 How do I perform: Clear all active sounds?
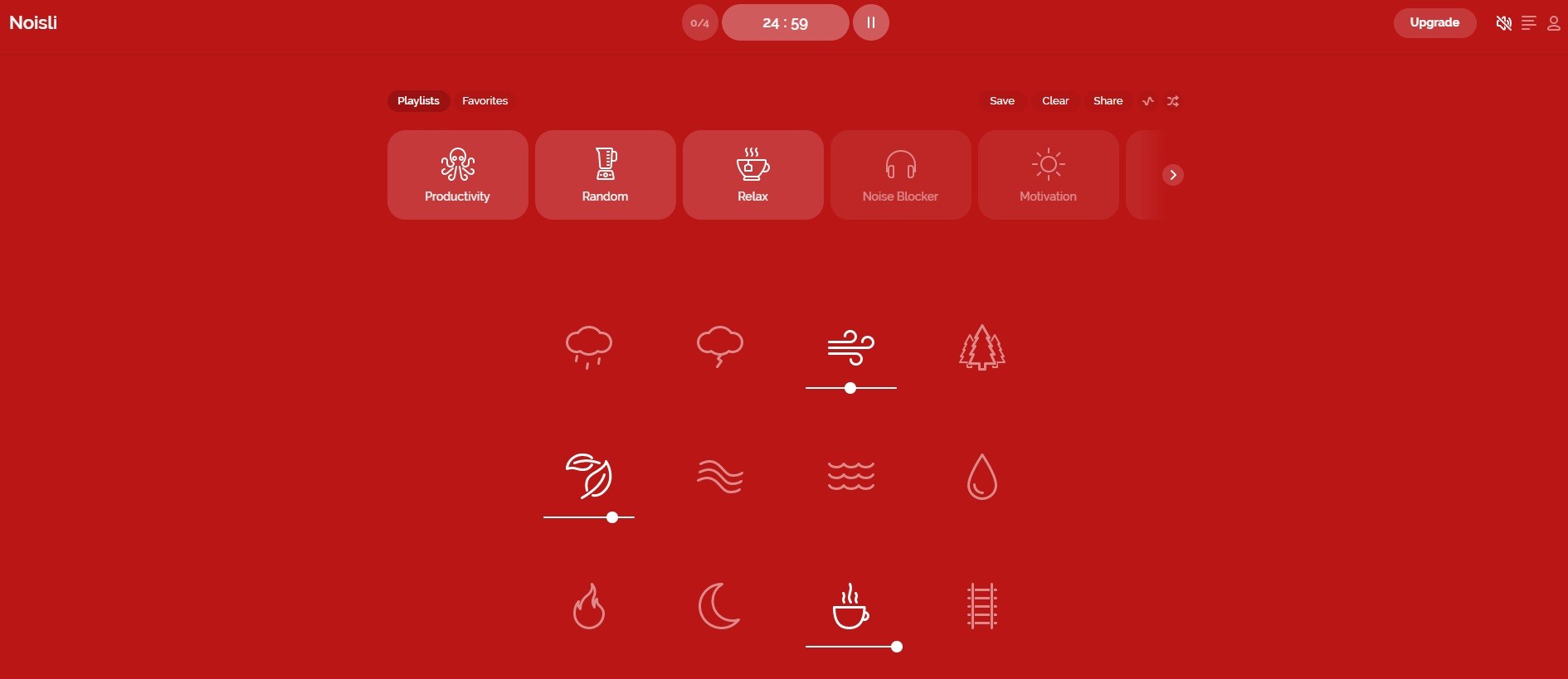coord(1055,101)
